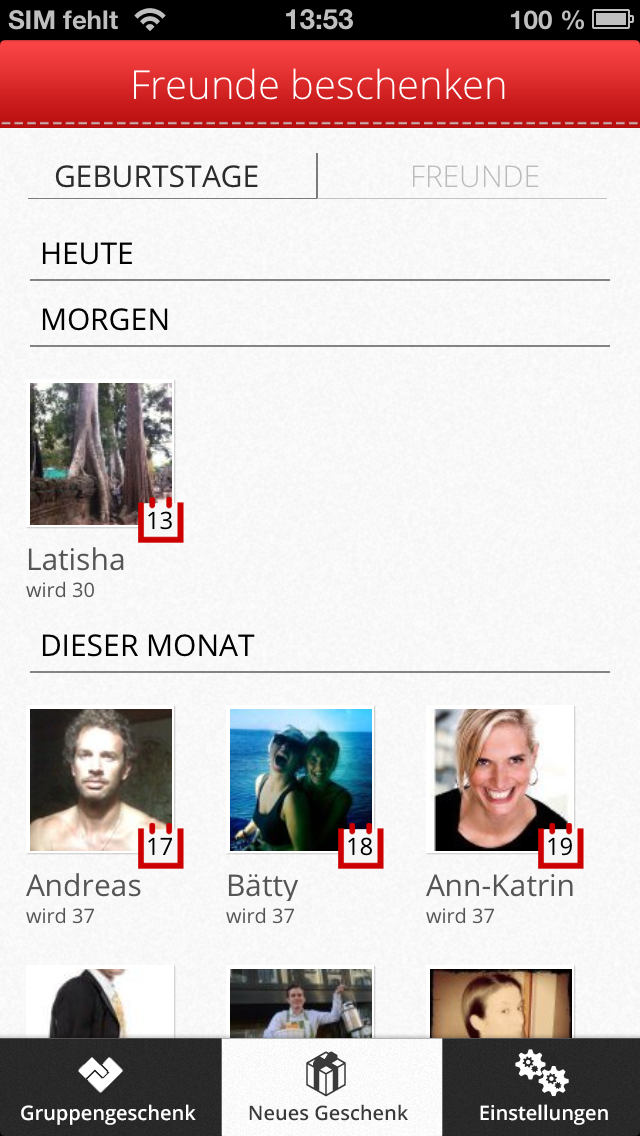
Task: Tap Neues Geschenk in bottom bar
Action: [x=328, y=1087]
